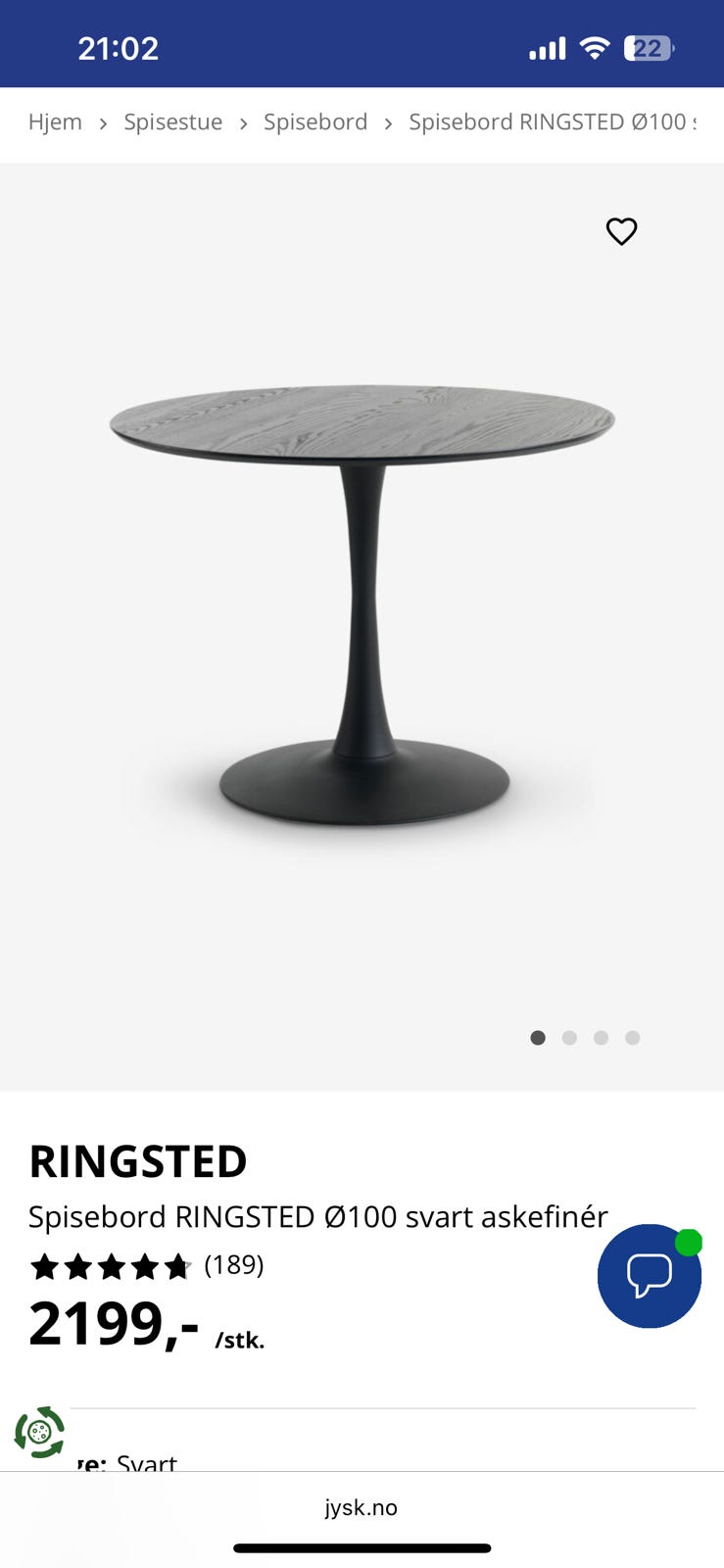Tap the jysk.no address bar

362,1507
